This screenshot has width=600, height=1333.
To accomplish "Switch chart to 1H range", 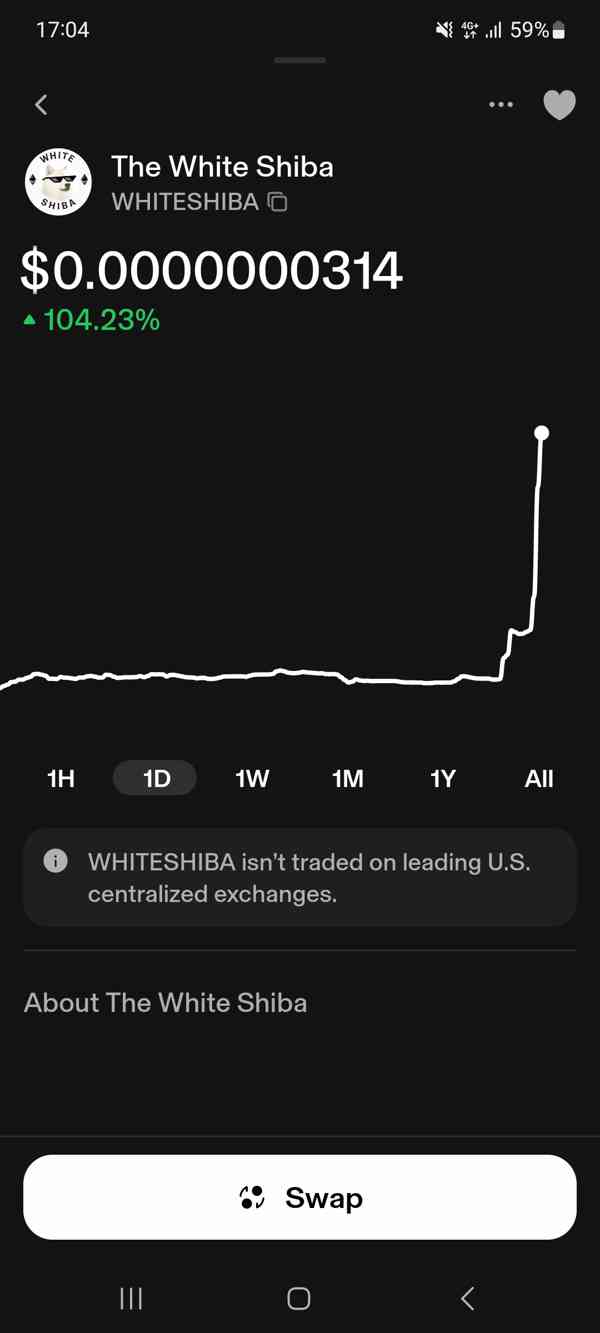I will click(61, 778).
